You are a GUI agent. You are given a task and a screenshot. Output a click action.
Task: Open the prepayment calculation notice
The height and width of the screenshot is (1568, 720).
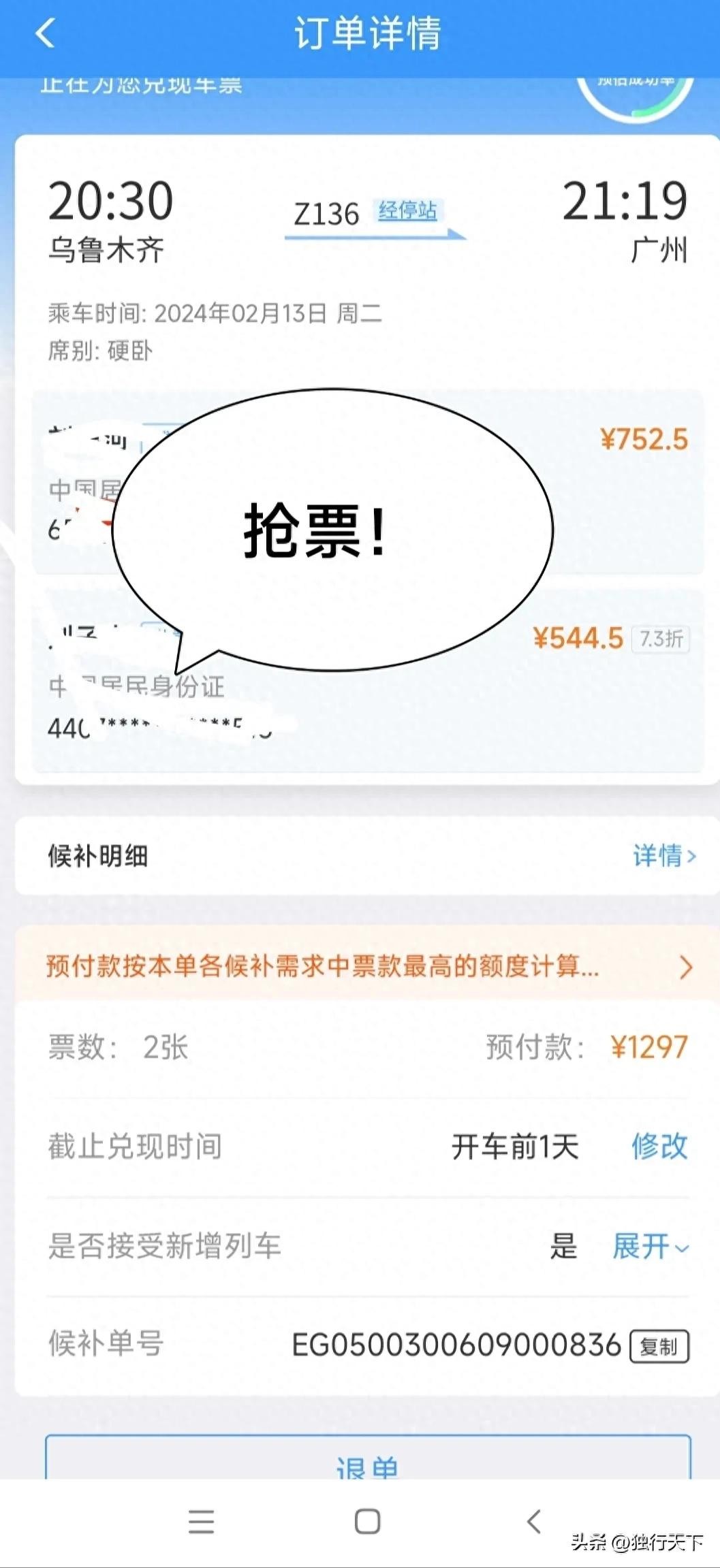(368, 966)
